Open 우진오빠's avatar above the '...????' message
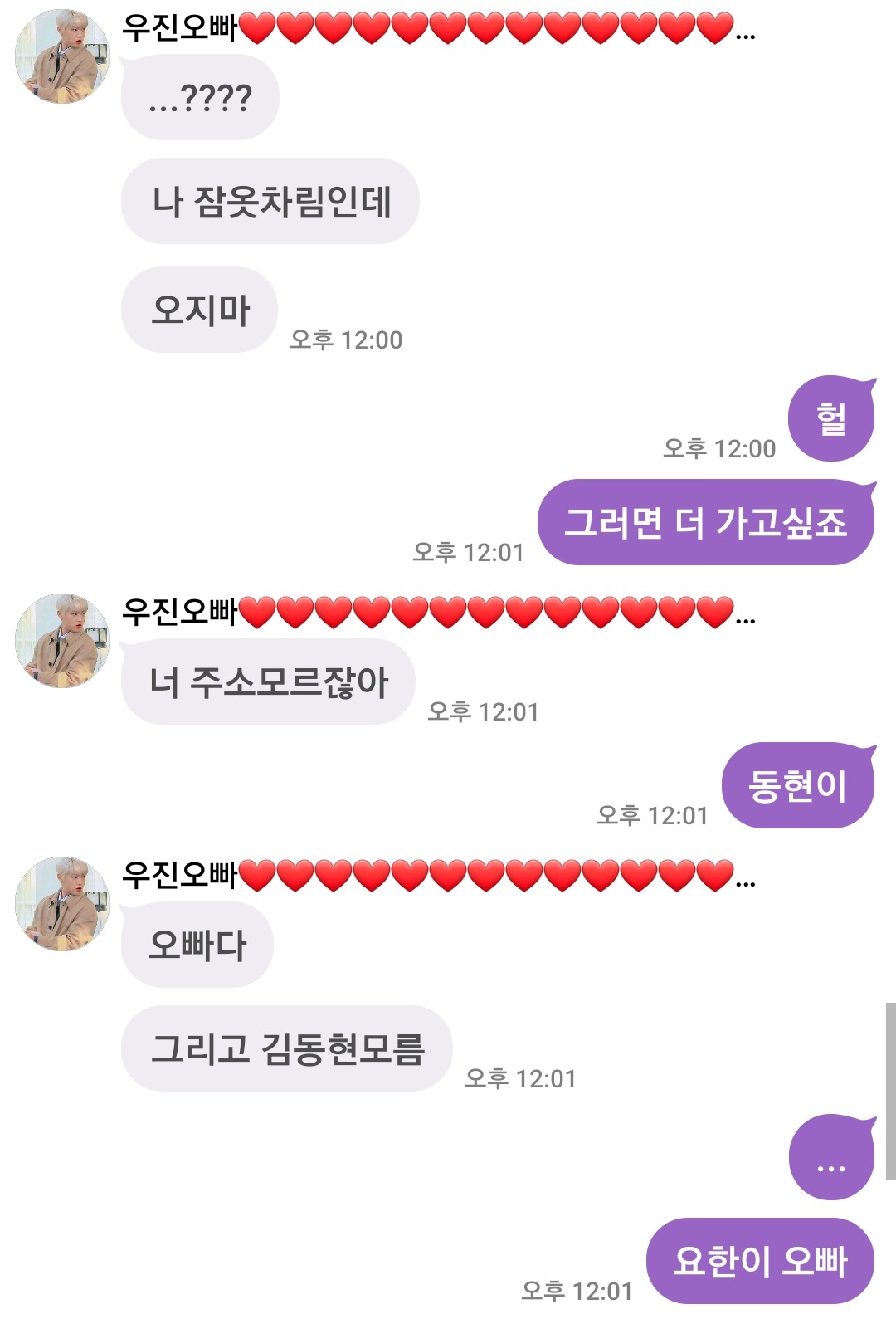The height and width of the screenshot is (1319, 896). [62, 56]
